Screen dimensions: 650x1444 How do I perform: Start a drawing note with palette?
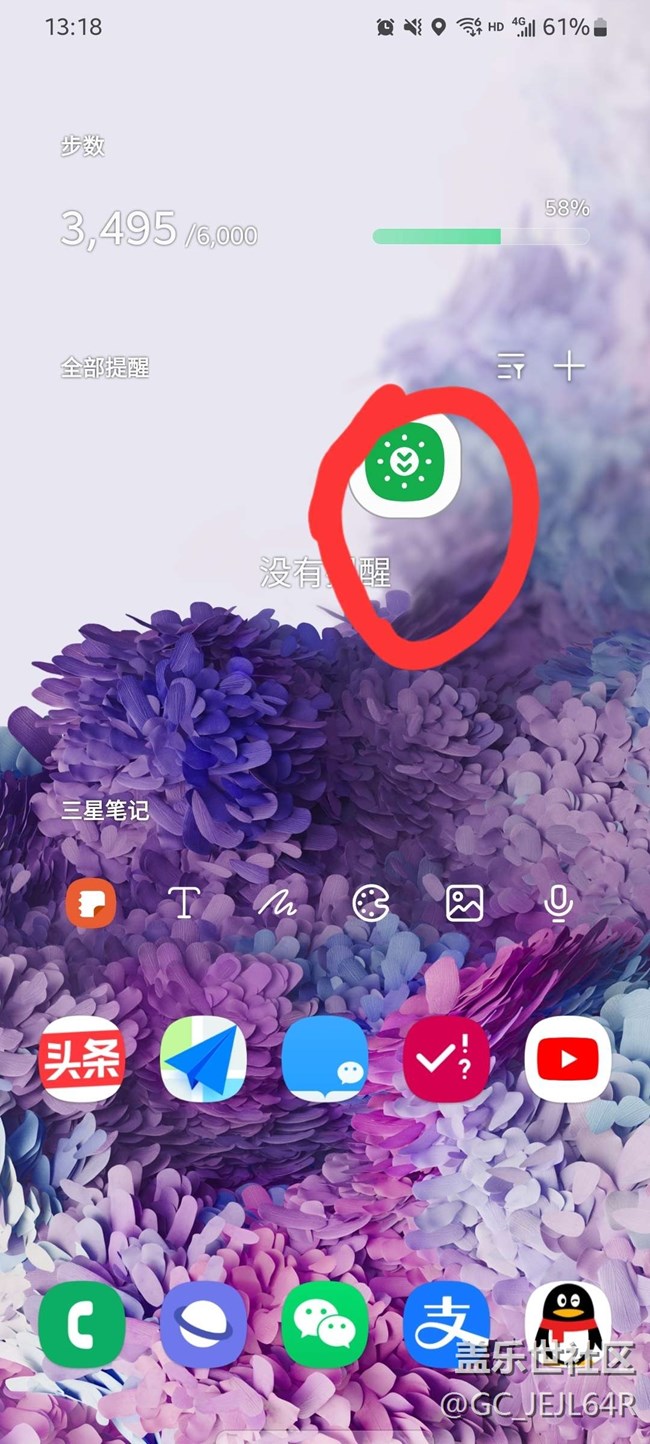(371, 904)
